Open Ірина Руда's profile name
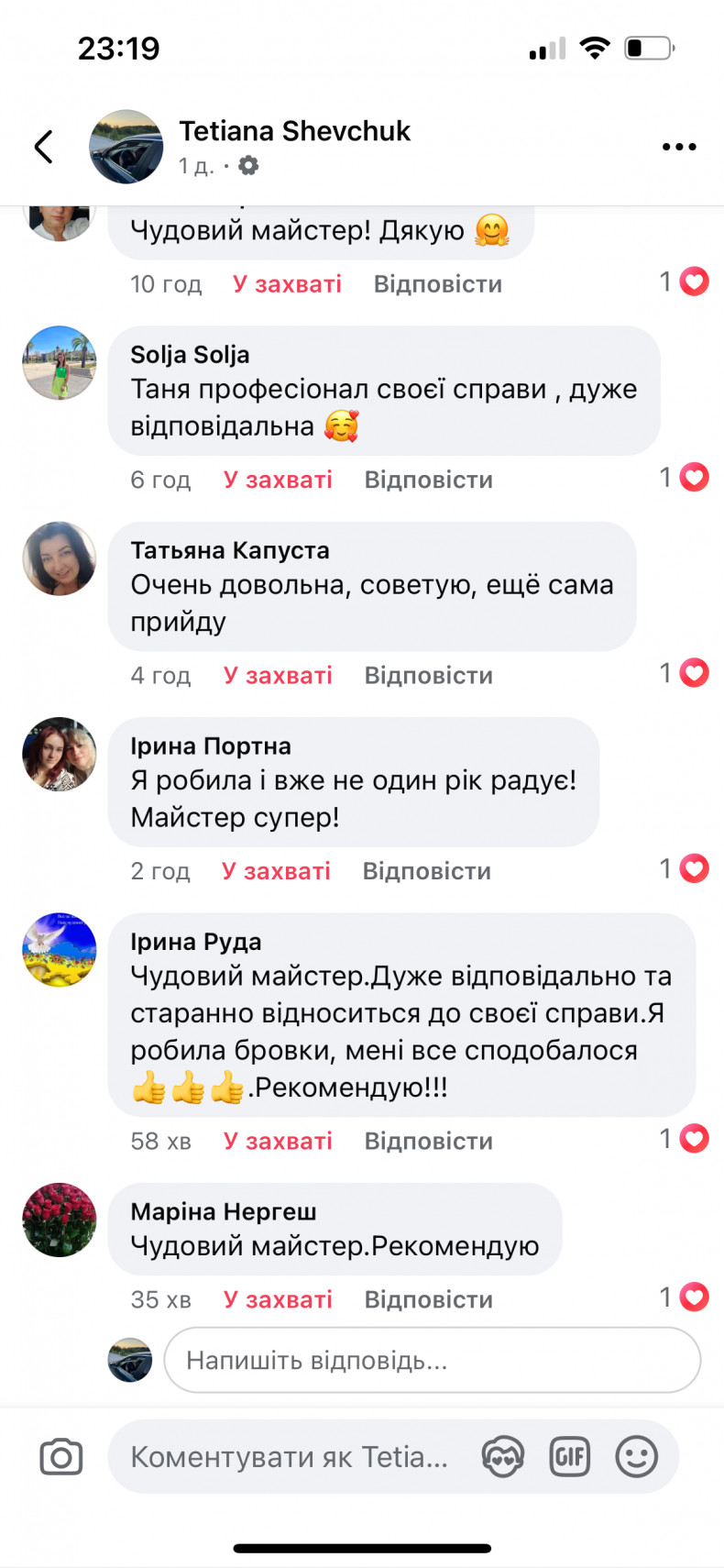724x1568 pixels. click(195, 942)
